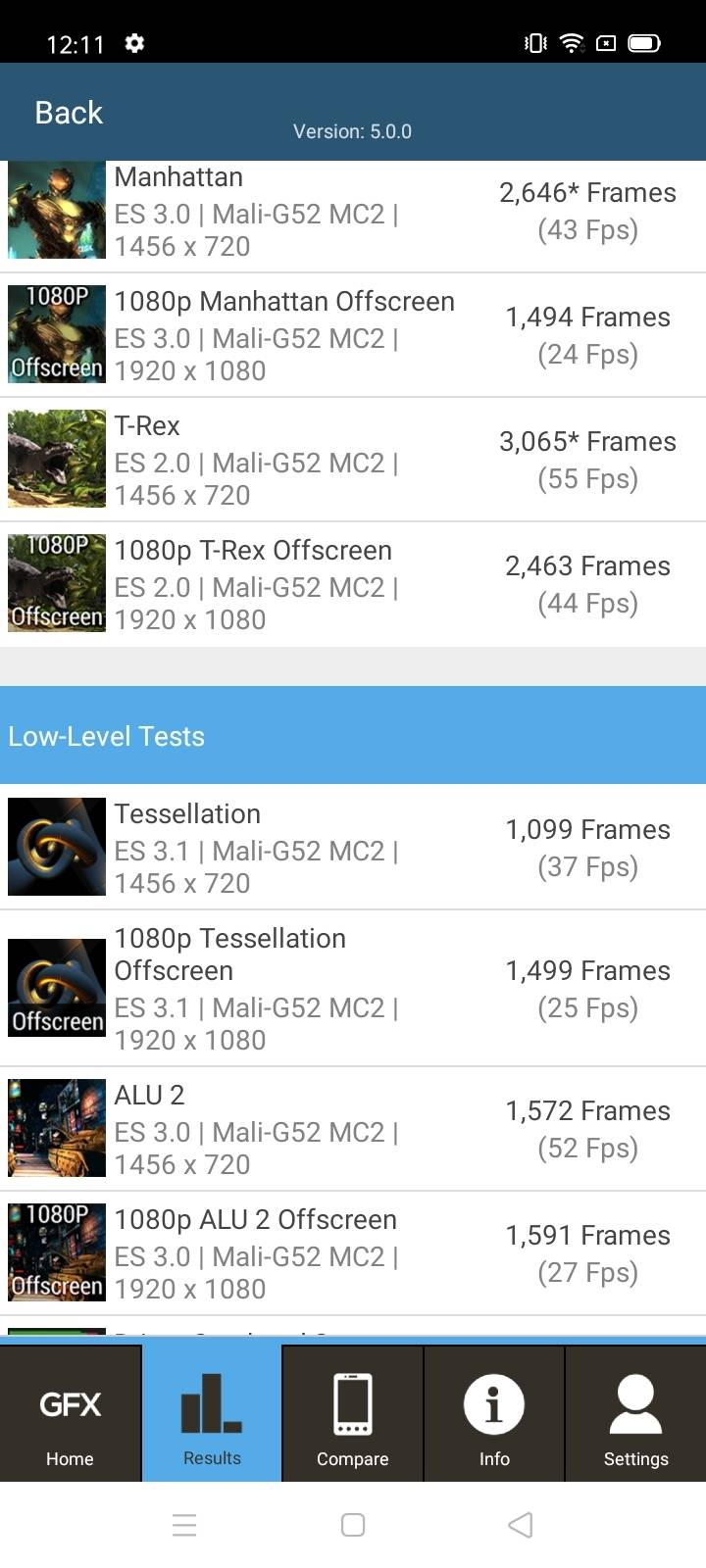Viewport: 706px width, 1568px height.
Task: Open the 1080p Manhattan Offscreen result
Action: [353, 336]
